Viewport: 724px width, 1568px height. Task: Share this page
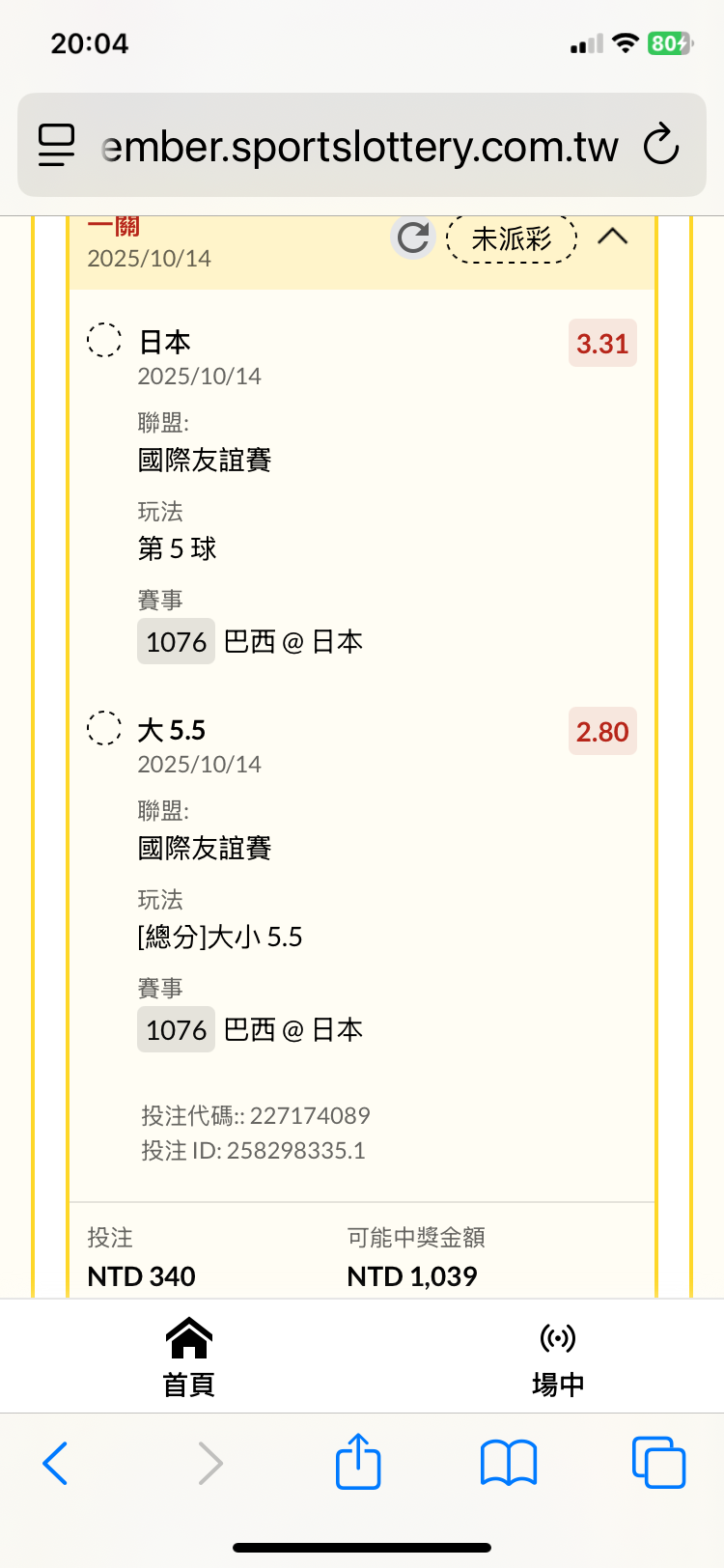[x=358, y=1462]
